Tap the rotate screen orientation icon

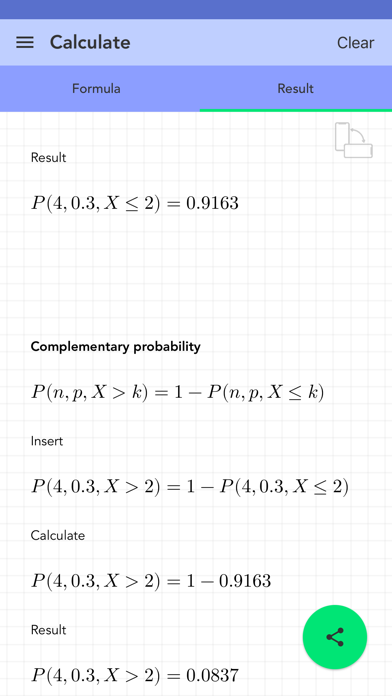click(354, 140)
